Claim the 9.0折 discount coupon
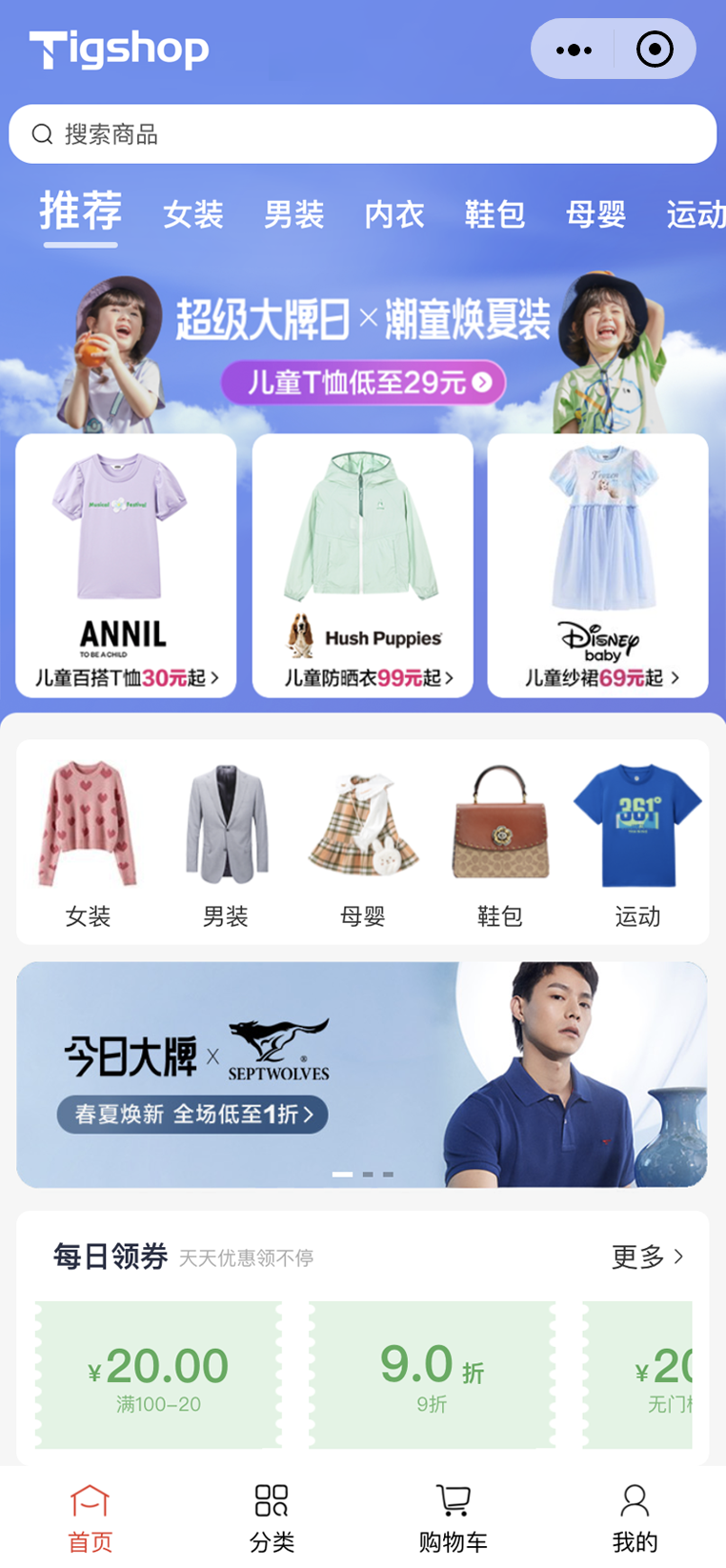The image size is (726, 1568). click(x=432, y=1376)
